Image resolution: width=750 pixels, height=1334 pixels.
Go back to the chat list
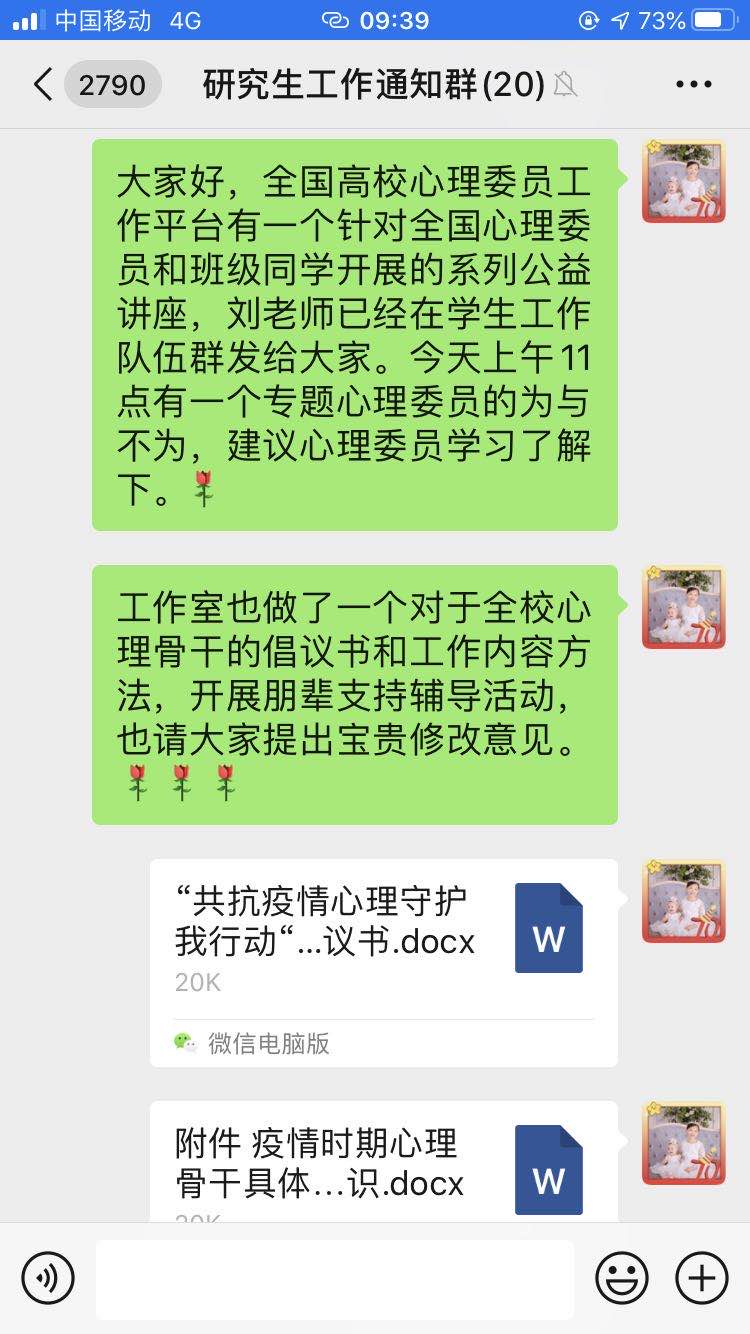pos(43,85)
